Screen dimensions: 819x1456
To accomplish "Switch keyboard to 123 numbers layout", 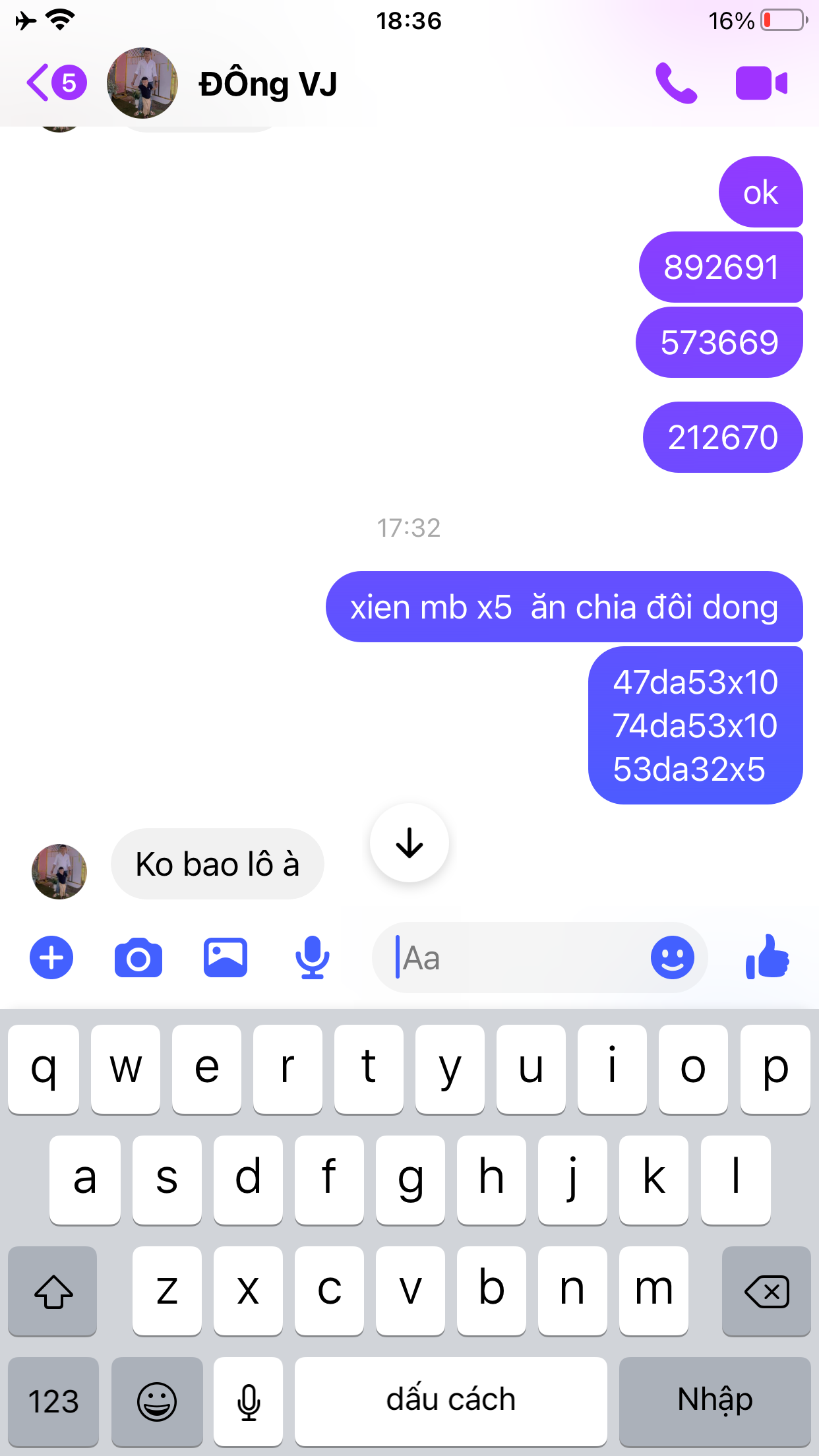I will coord(53,1401).
